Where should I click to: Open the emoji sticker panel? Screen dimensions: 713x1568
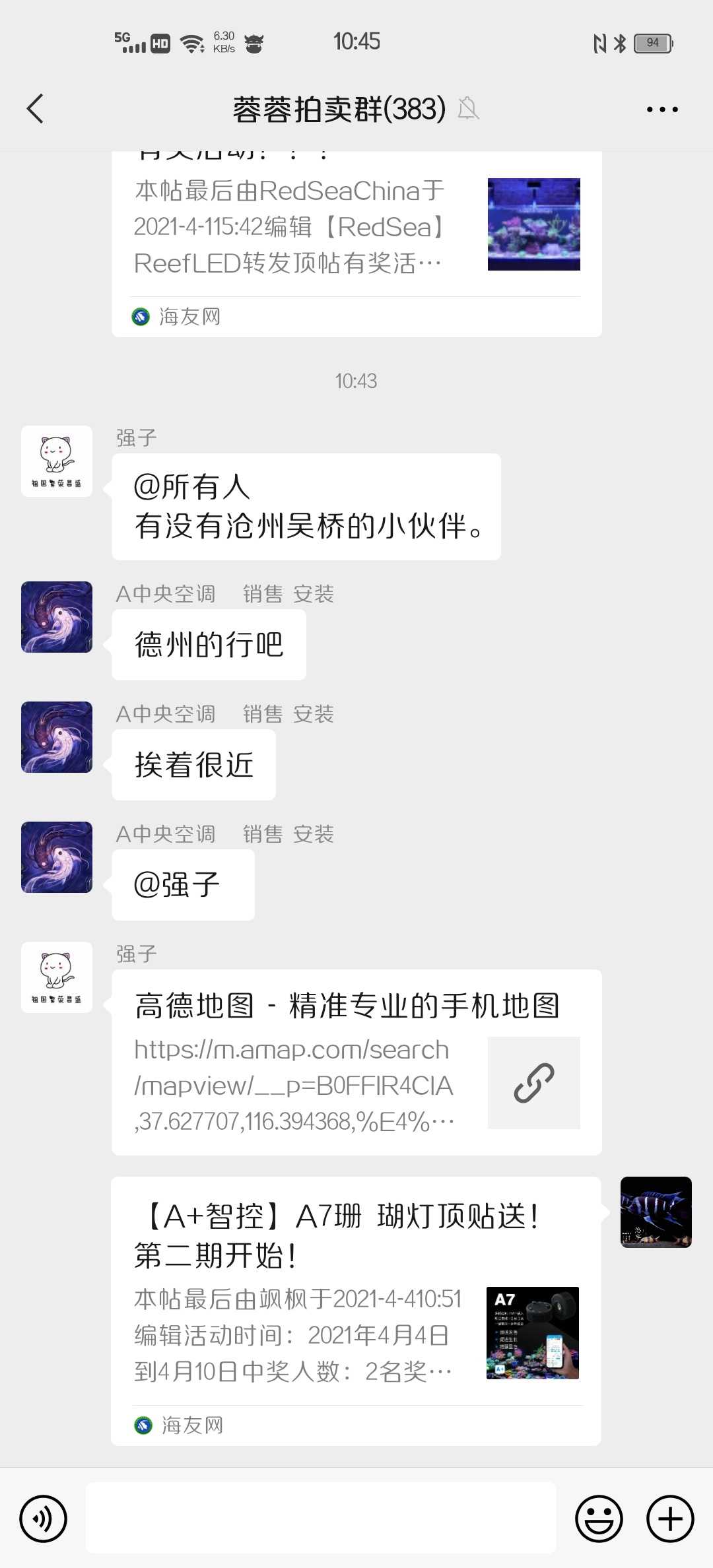point(599,1519)
